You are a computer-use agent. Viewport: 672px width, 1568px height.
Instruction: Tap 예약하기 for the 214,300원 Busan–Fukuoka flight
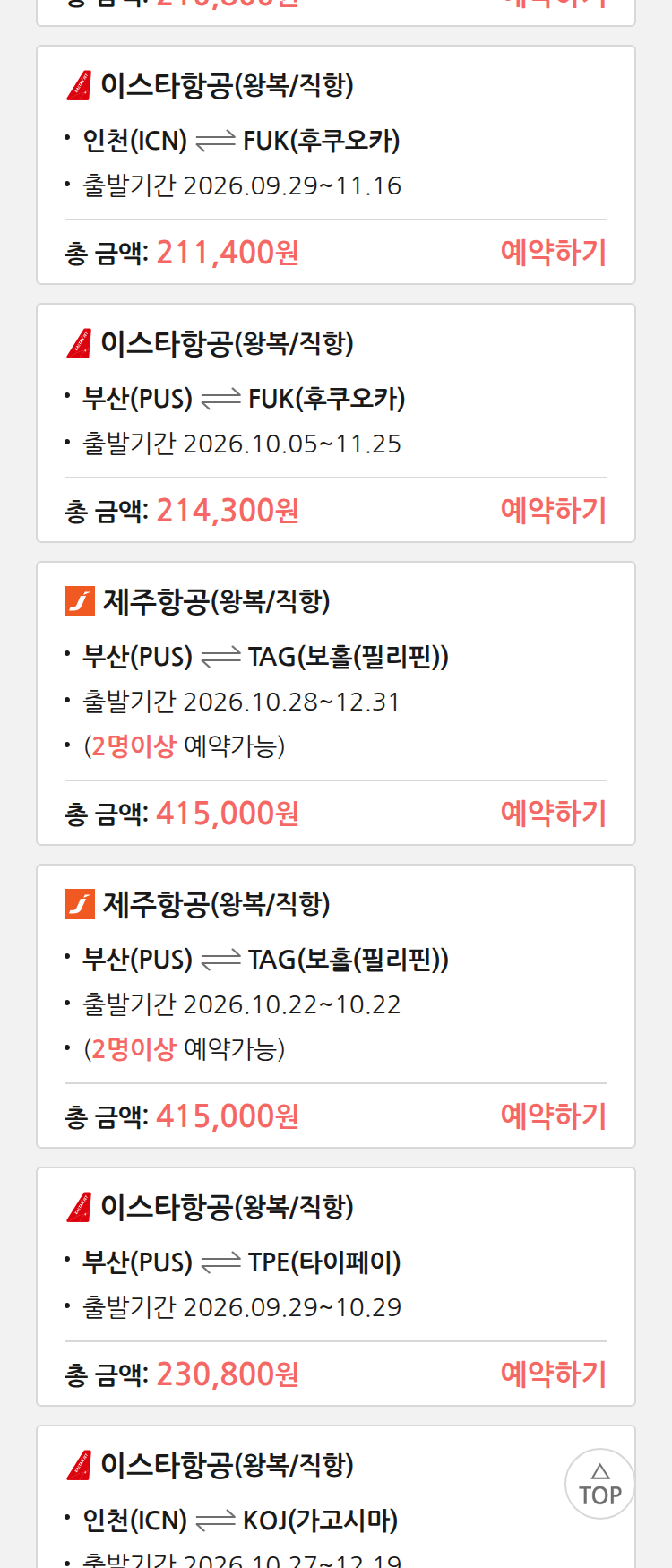tap(554, 511)
